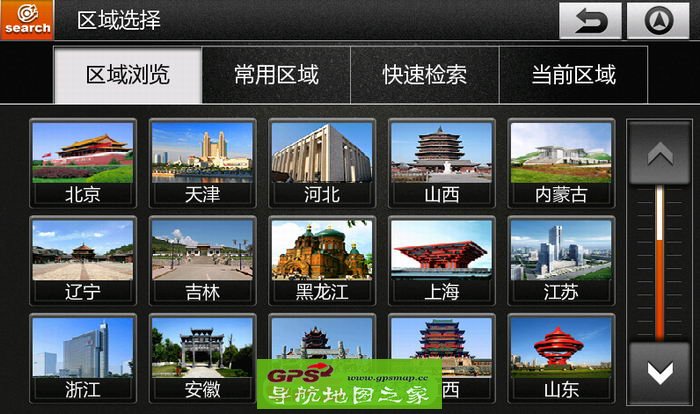
Task: Select the 区域浏览 tab
Action: pos(127,75)
